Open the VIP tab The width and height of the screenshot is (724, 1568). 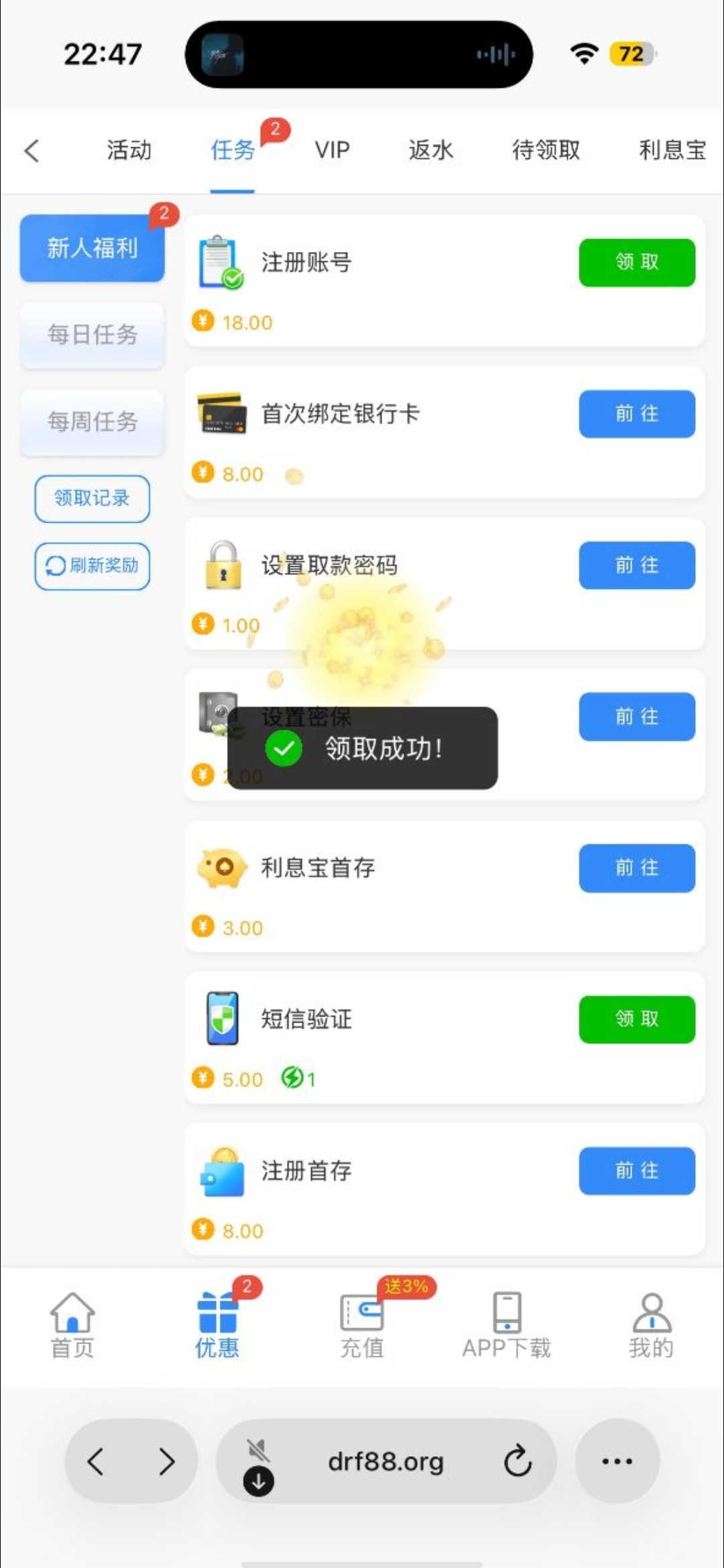(x=333, y=150)
